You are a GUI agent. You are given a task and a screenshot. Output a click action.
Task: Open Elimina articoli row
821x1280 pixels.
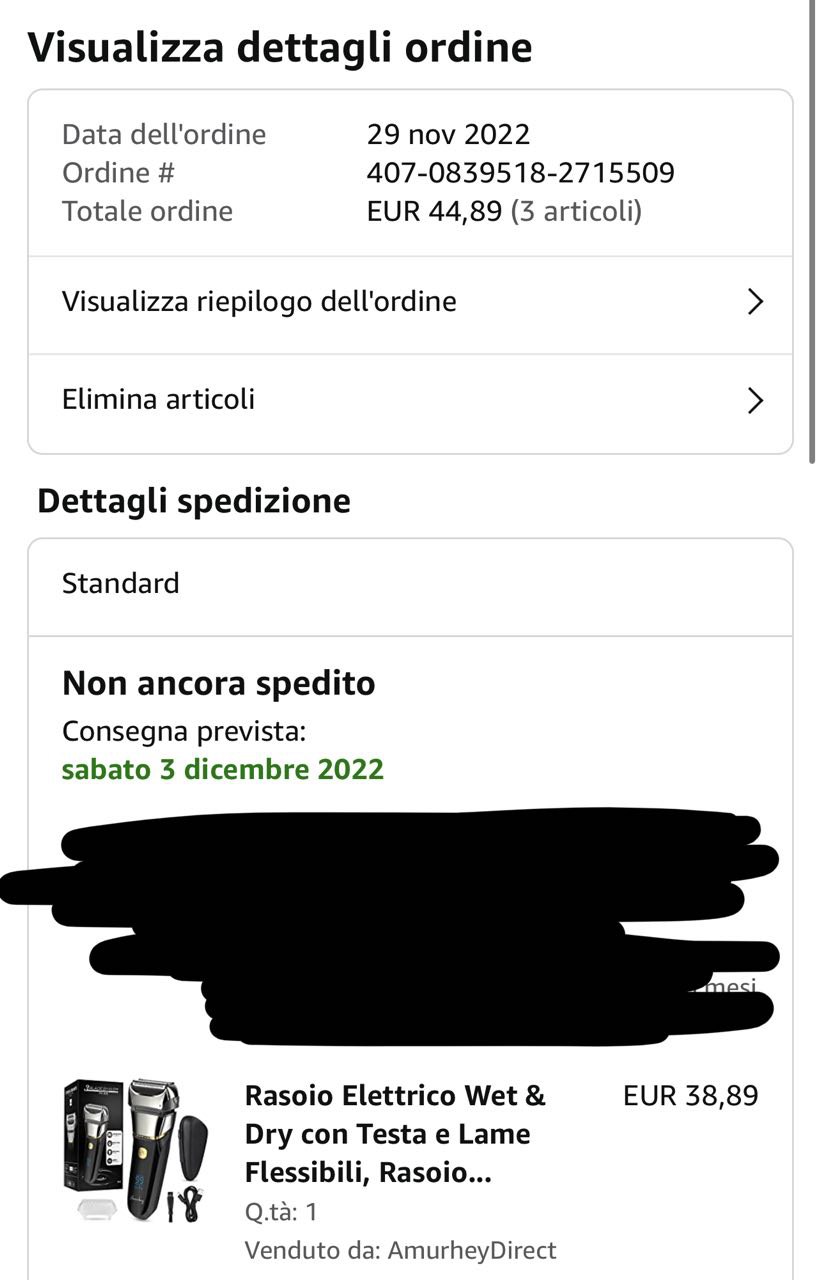pos(410,400)
